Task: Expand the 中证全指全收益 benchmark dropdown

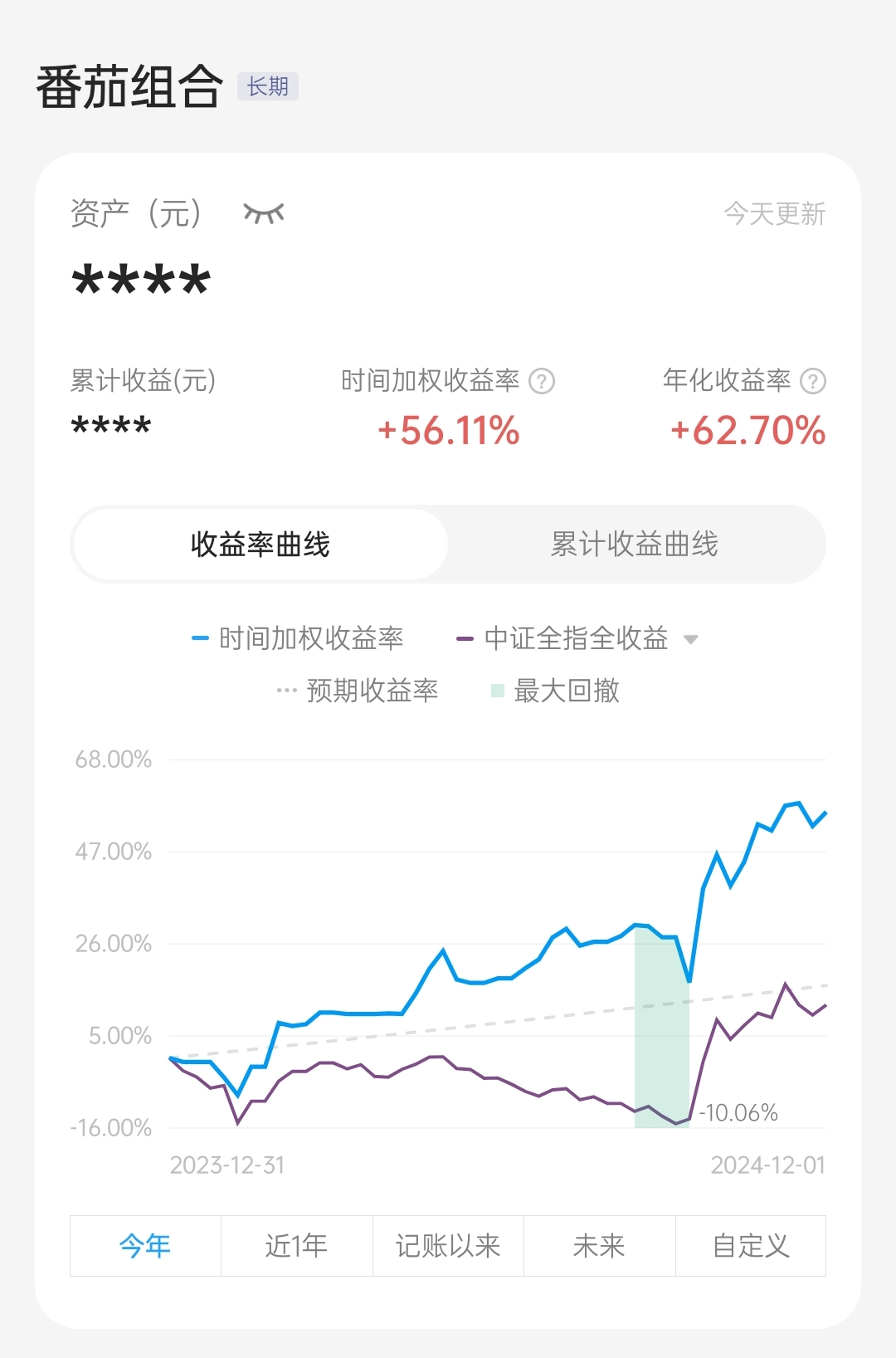Action: click(690, 639)
